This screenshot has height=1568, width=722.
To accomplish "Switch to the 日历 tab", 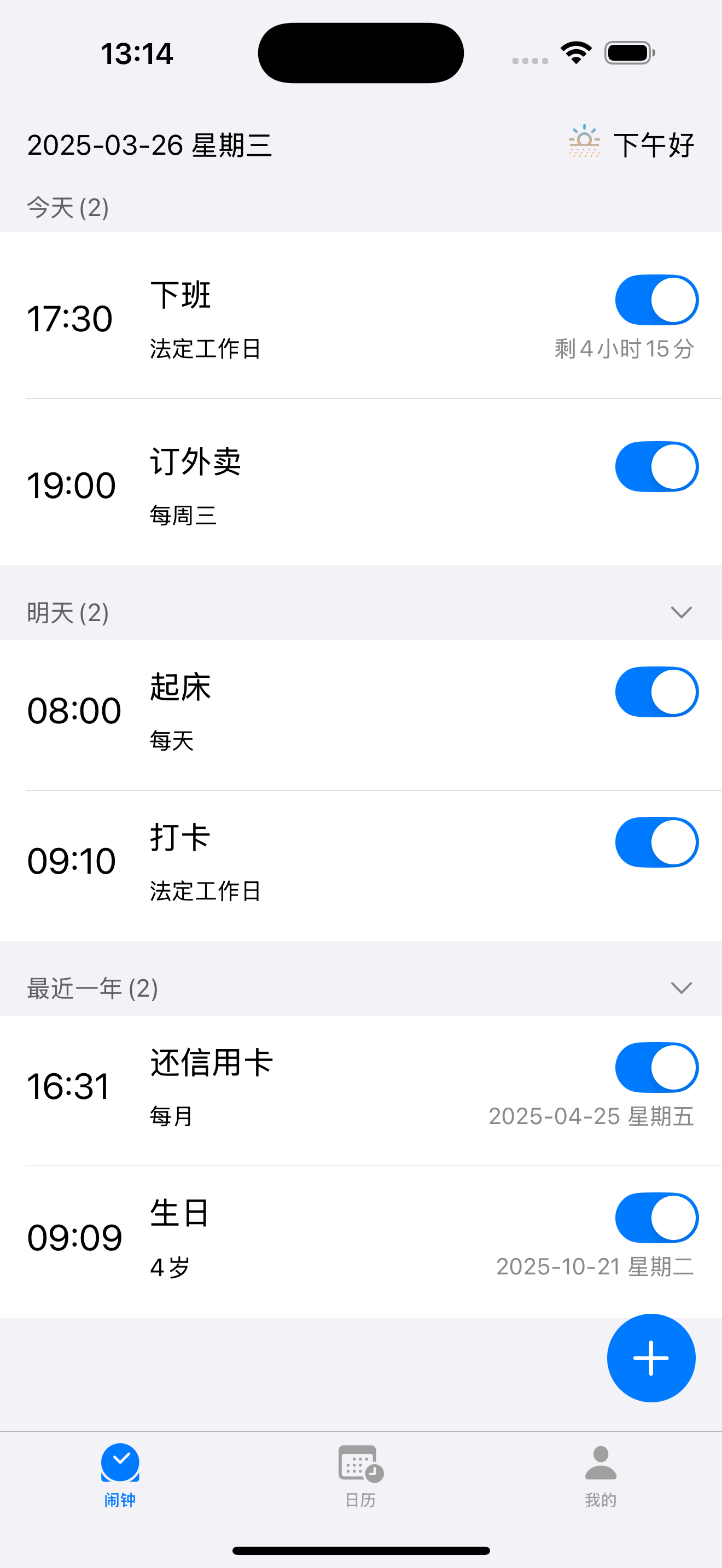I will point(360,1476).
